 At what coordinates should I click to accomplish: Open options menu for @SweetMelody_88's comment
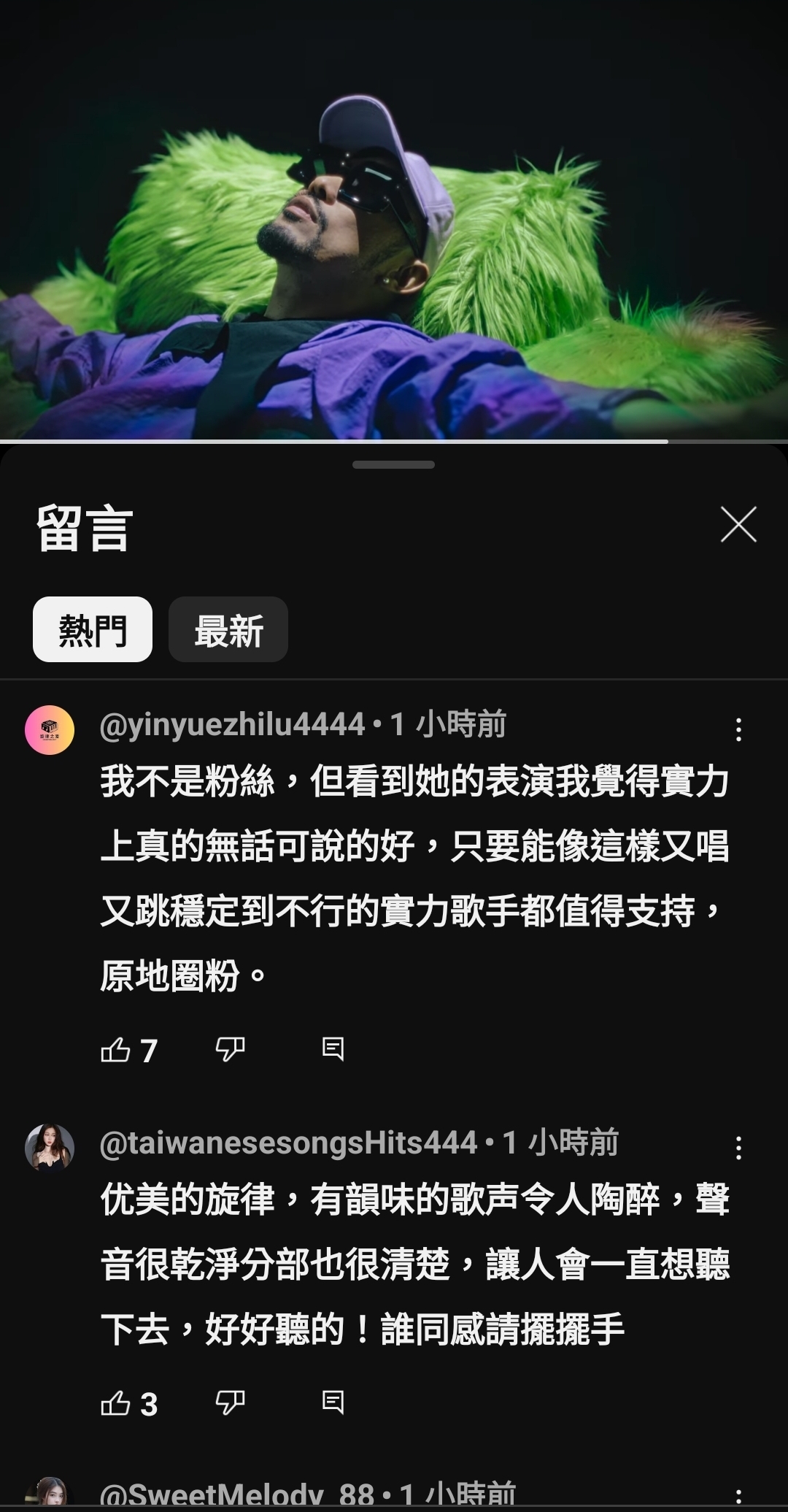tap(738, 1498)
